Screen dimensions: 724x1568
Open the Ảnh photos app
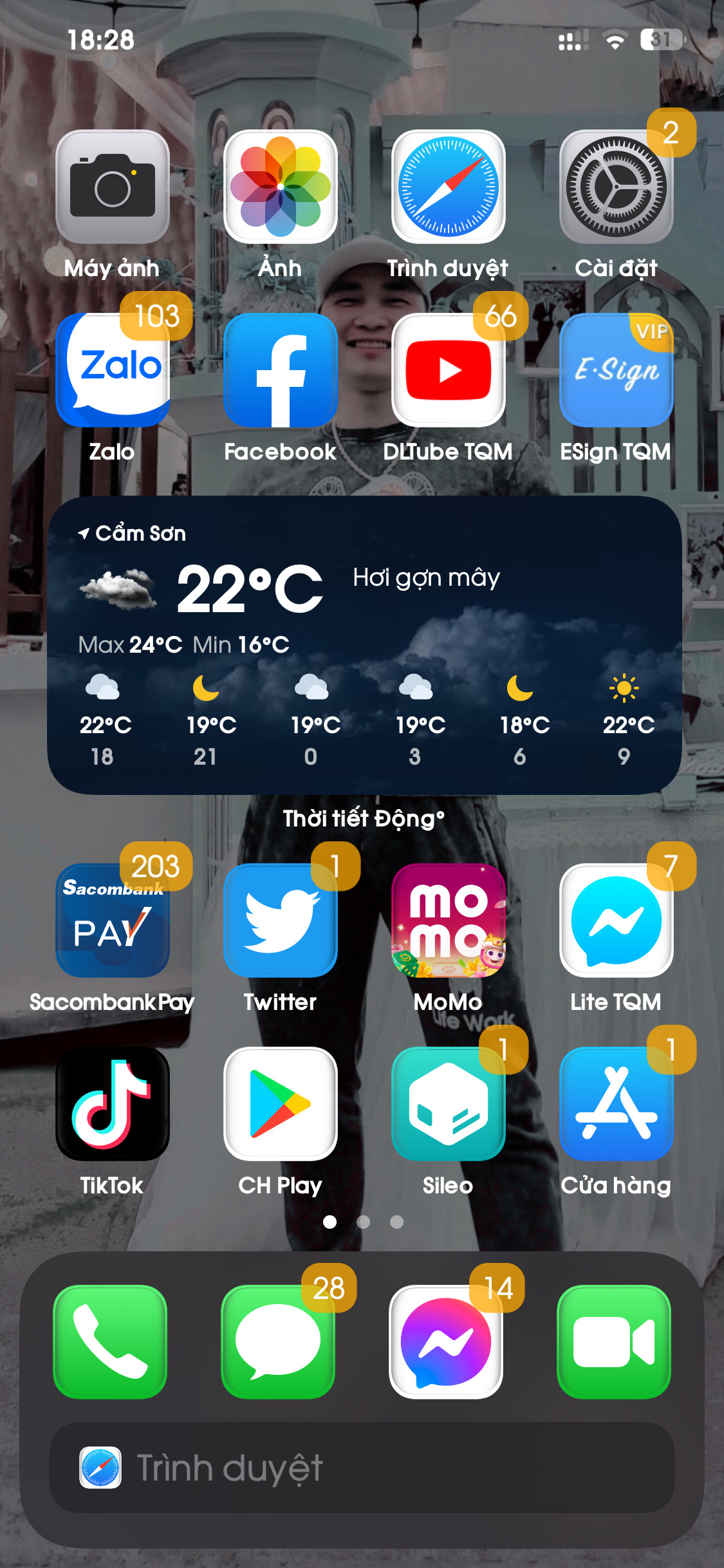pyautogui.click(x=281, y=187)
